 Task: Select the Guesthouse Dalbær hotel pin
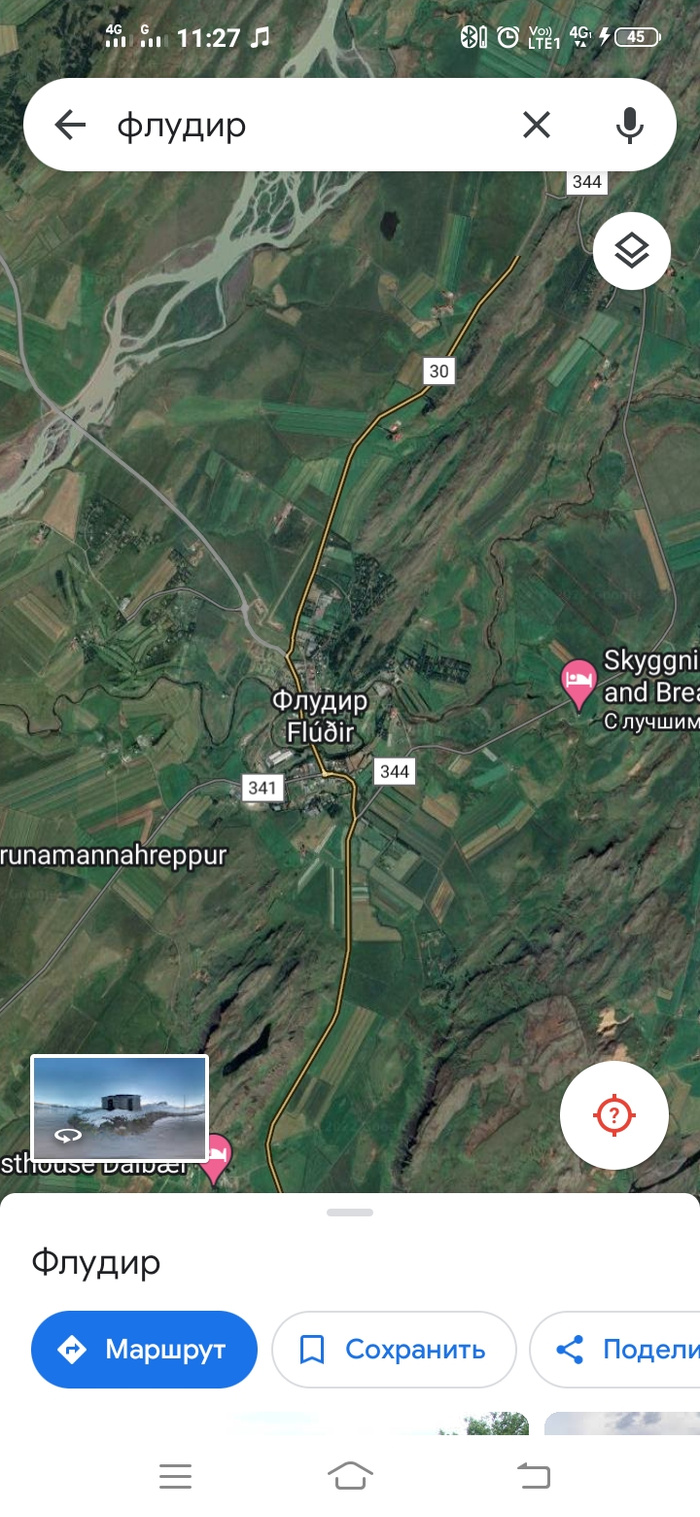tap(216, 1158)
